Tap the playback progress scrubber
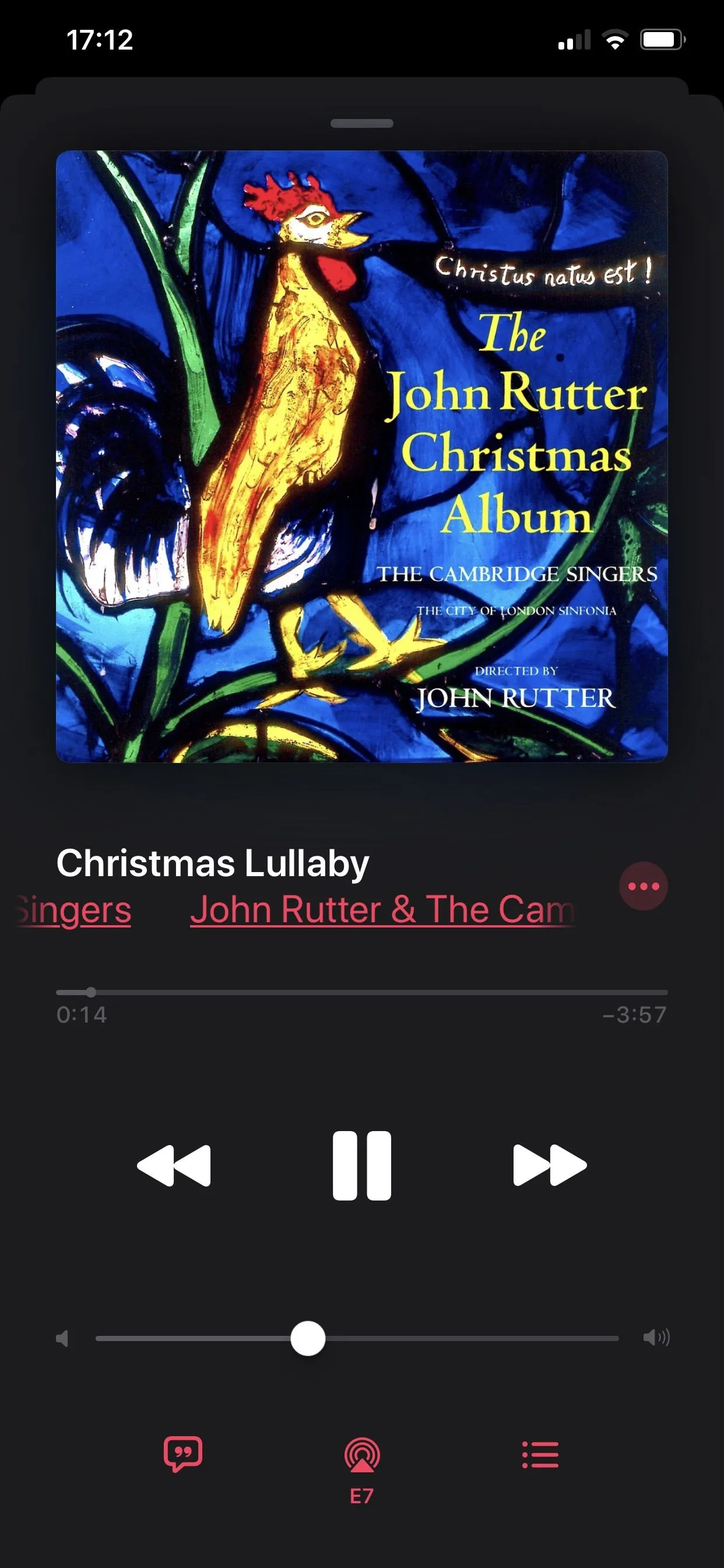The image size is (724, 1568). (x=91, y=992)
